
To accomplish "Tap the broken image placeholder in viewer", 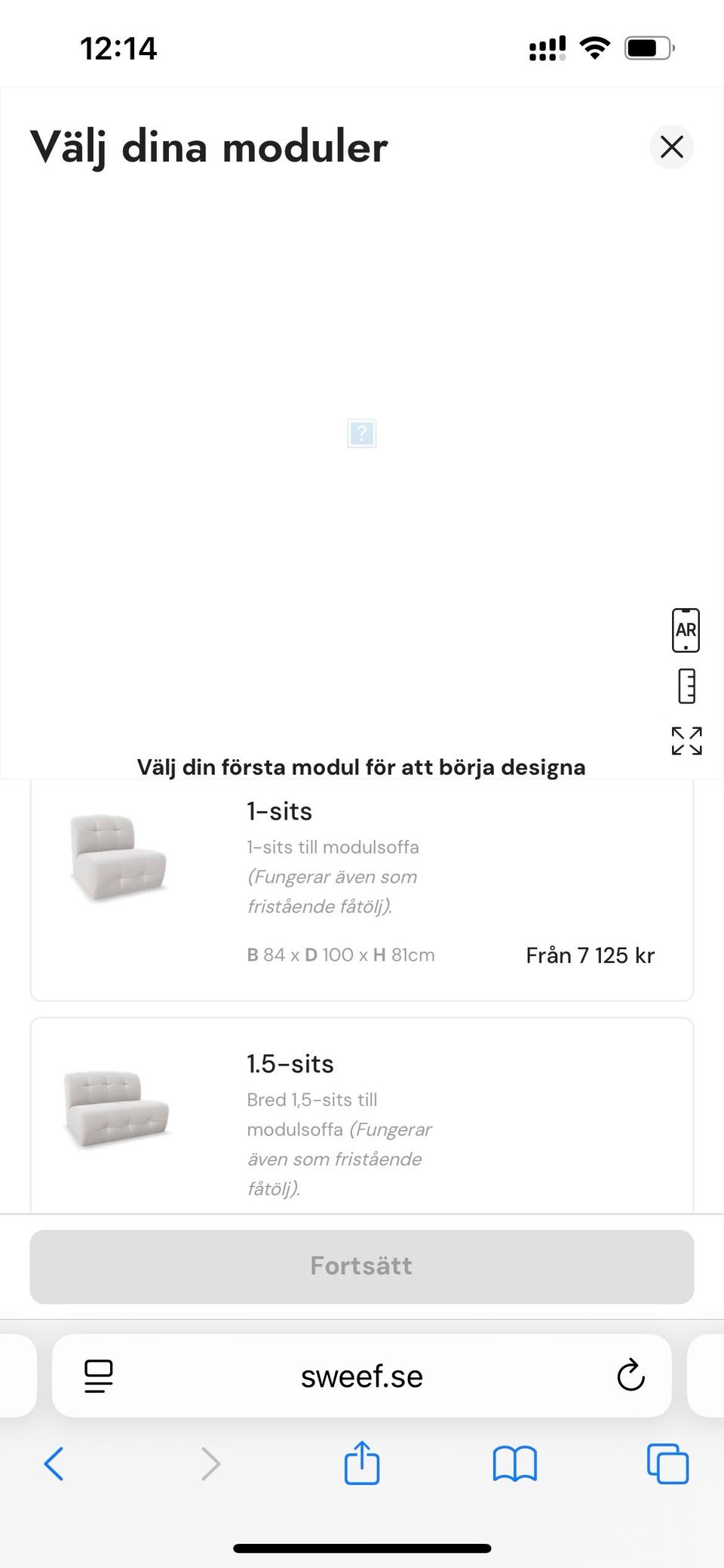I will [x=361, y=435].
